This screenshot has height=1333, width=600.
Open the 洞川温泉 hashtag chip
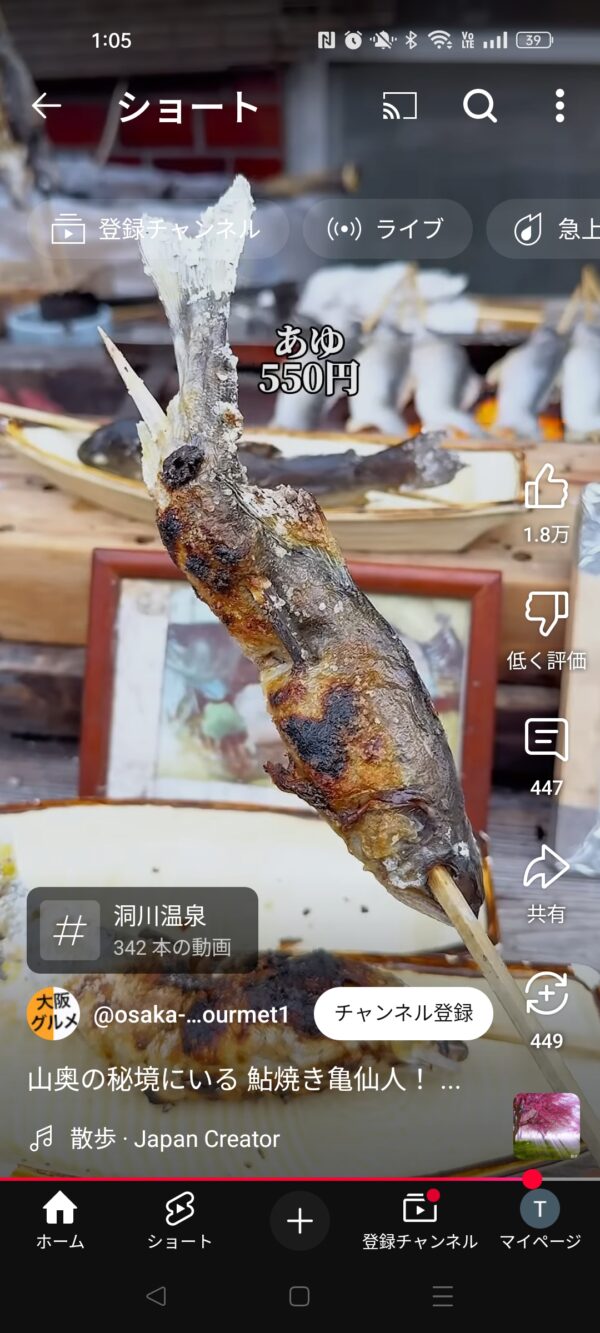click(142, 930)
